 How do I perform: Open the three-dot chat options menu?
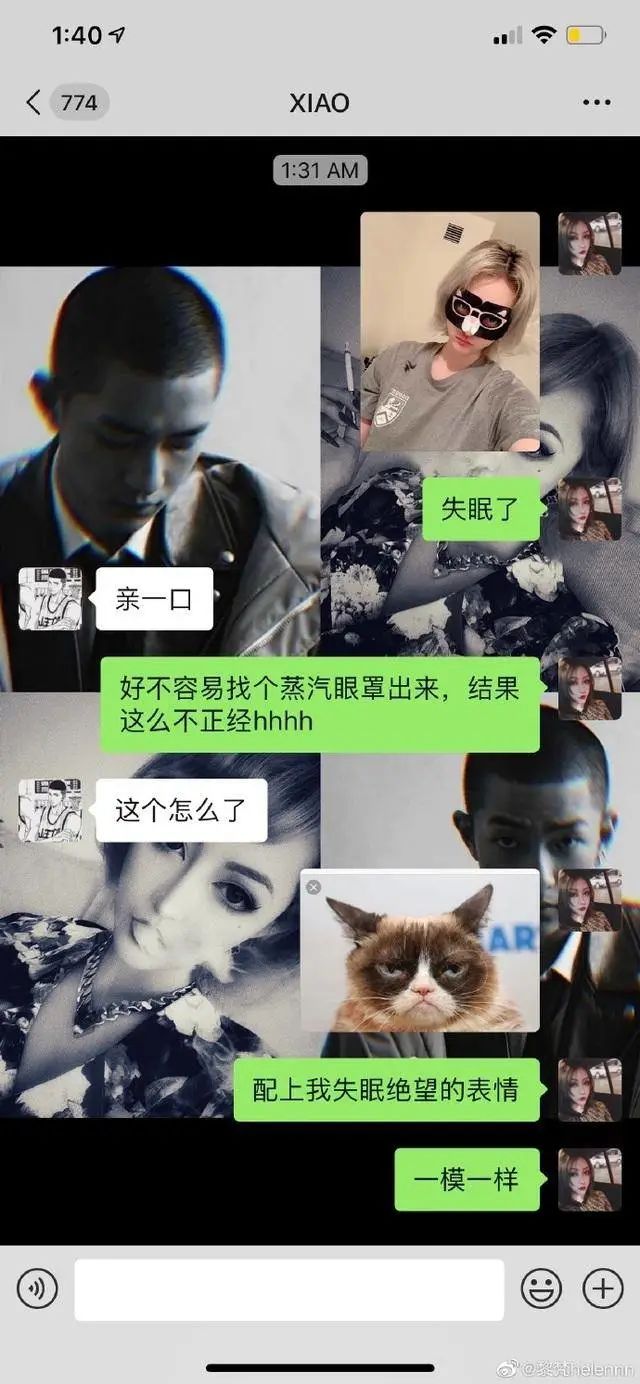click(596, 102)
